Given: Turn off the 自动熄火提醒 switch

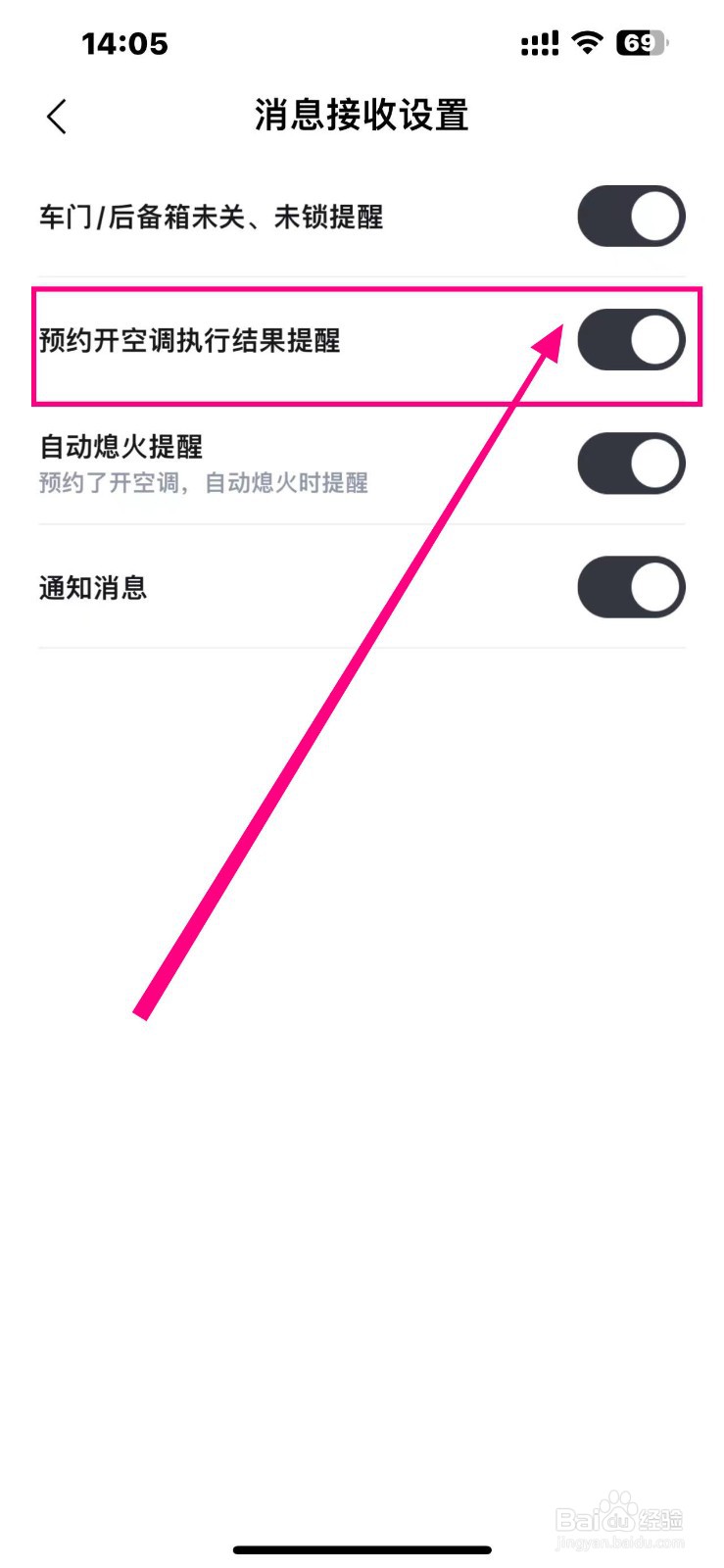Looking at the screenshot, I should pyautogui.click(x=631, y=463).
